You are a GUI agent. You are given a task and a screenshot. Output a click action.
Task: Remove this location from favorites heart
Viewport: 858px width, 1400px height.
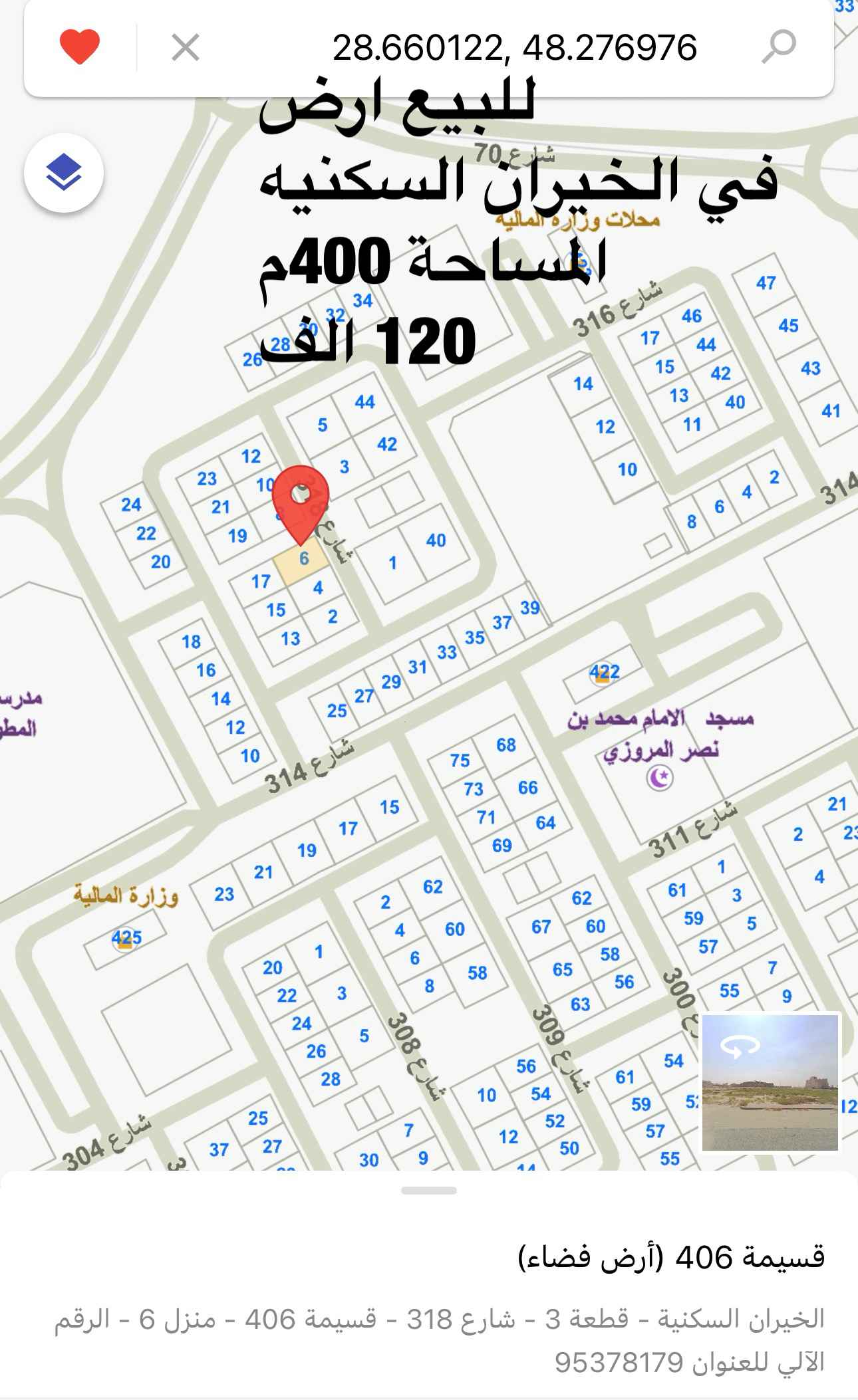[x=79, y=47]
